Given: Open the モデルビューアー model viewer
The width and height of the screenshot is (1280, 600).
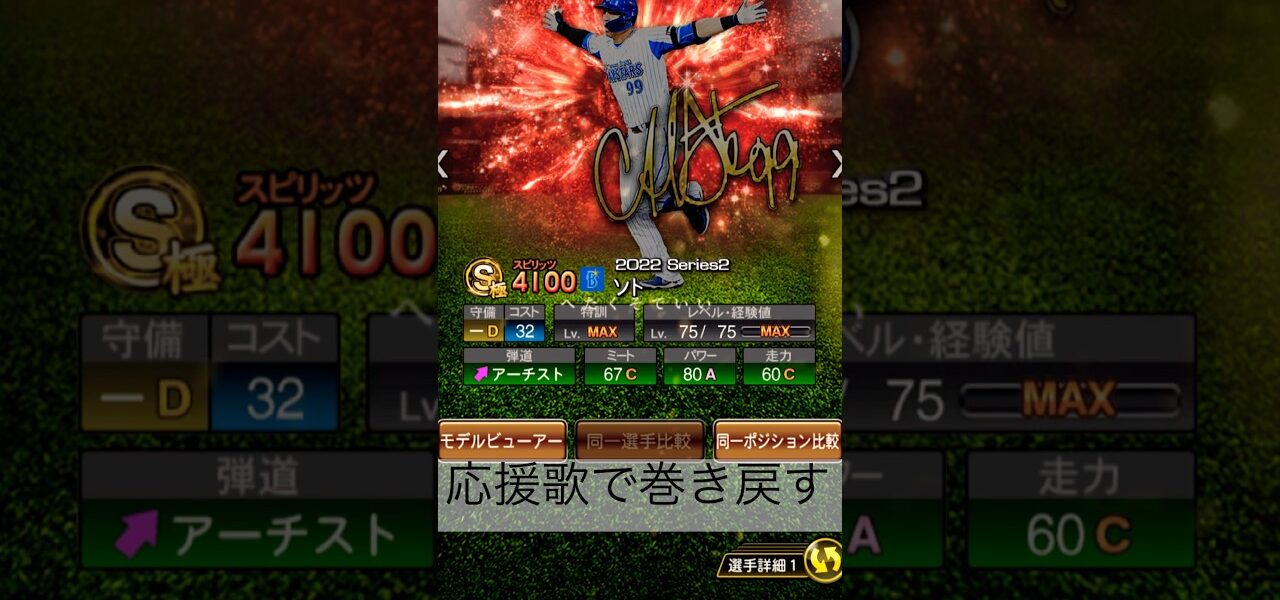Looking at the screenshot, I should [502, 441].
